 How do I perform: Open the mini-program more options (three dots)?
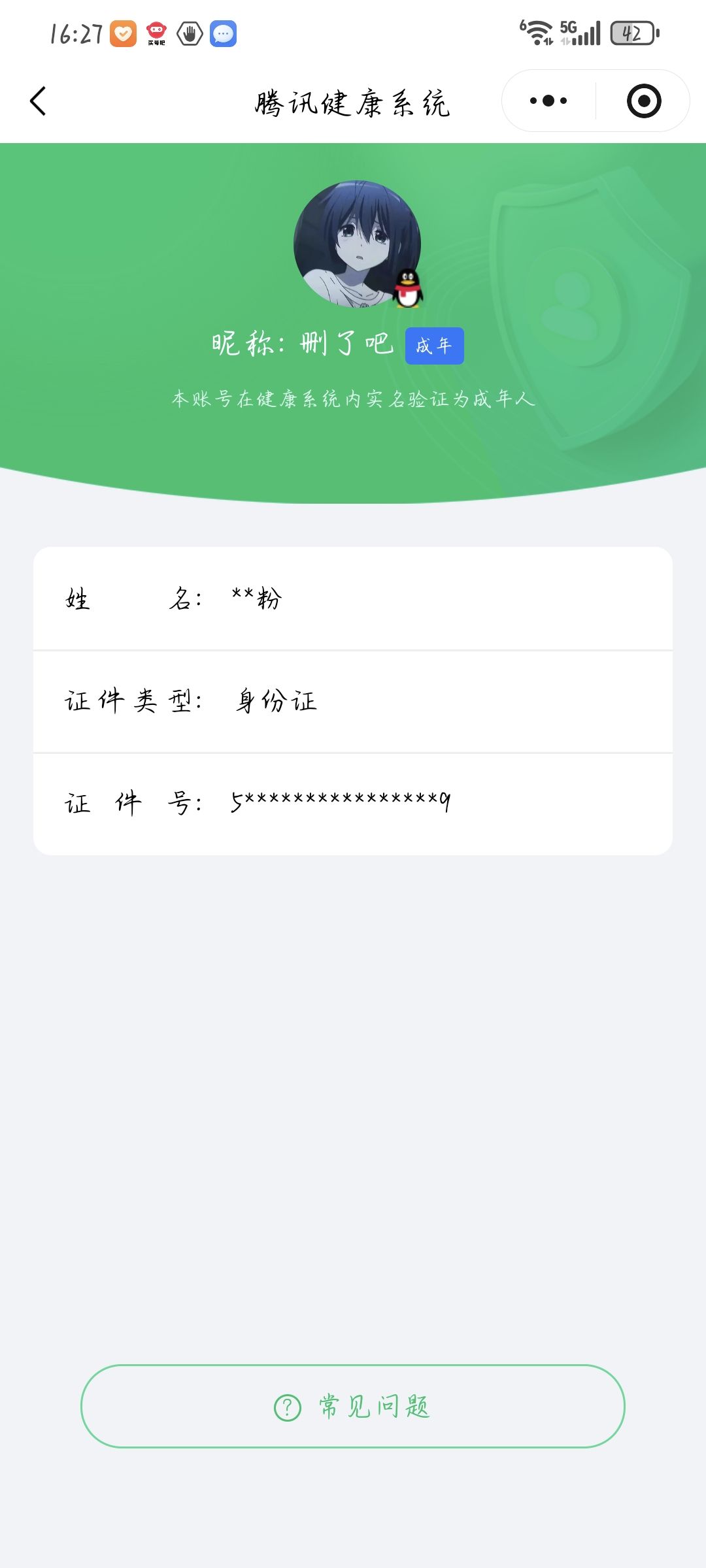click(548, 99)
